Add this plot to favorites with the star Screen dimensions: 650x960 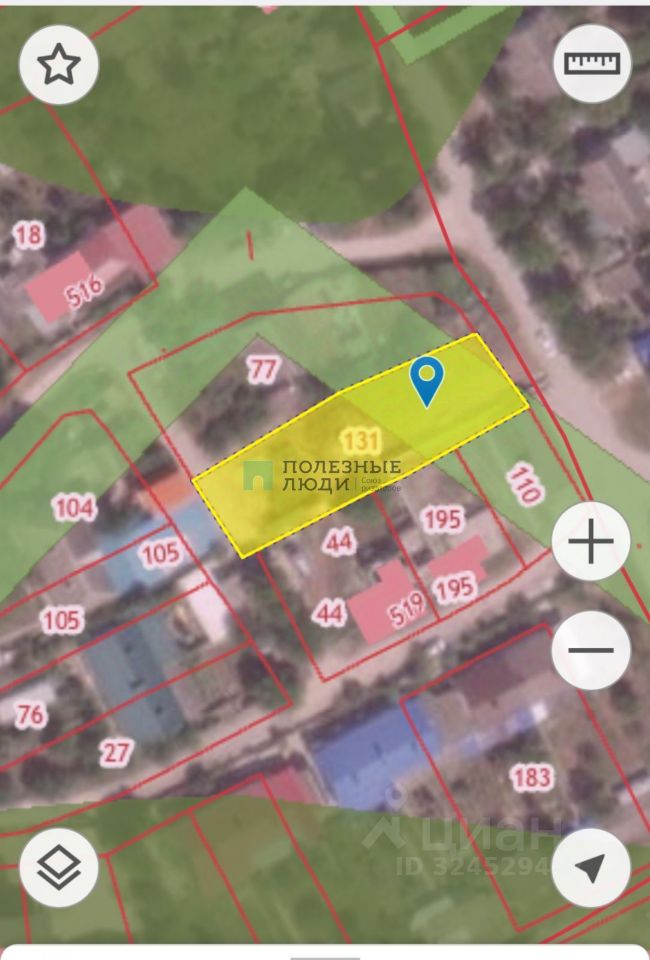[59, 65]
